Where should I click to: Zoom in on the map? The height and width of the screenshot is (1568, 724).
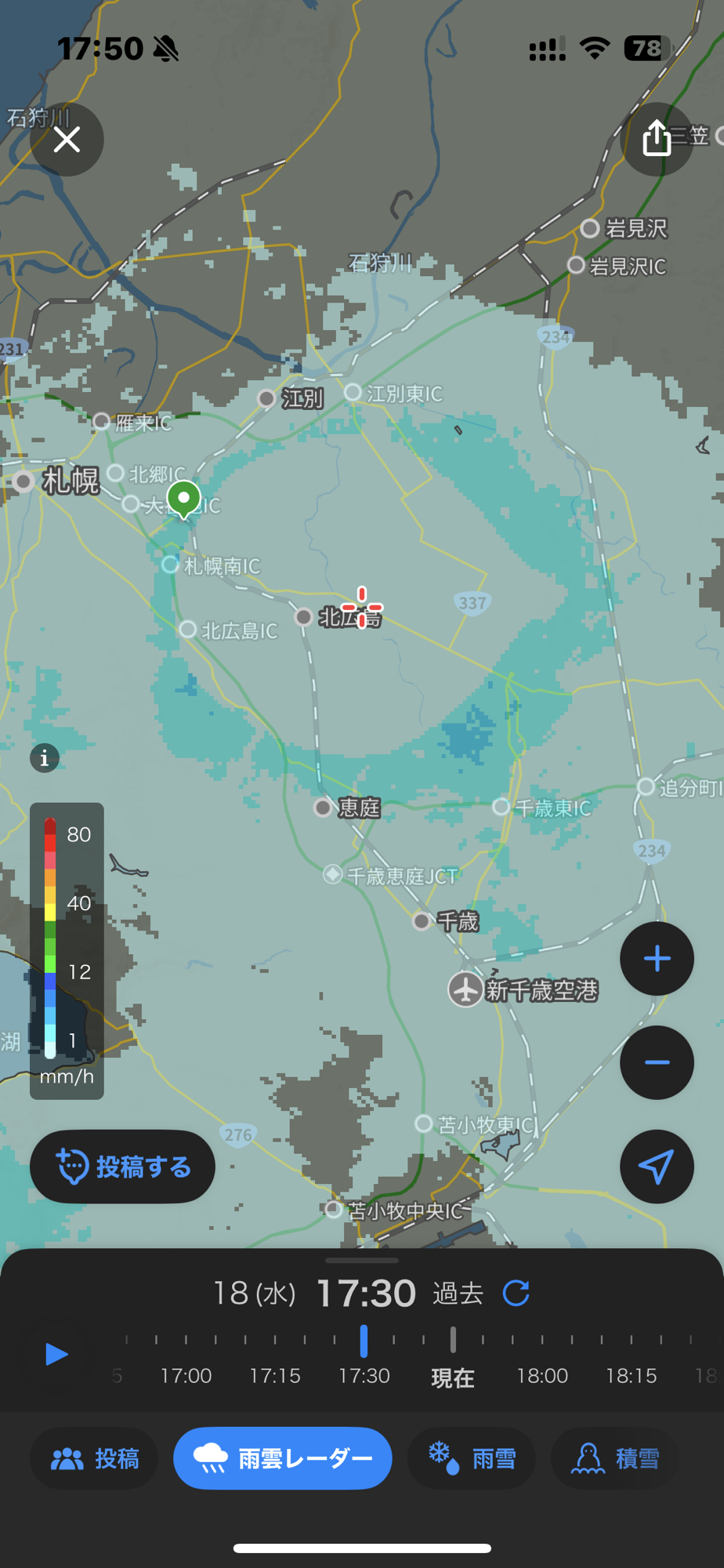pos(657,959)
